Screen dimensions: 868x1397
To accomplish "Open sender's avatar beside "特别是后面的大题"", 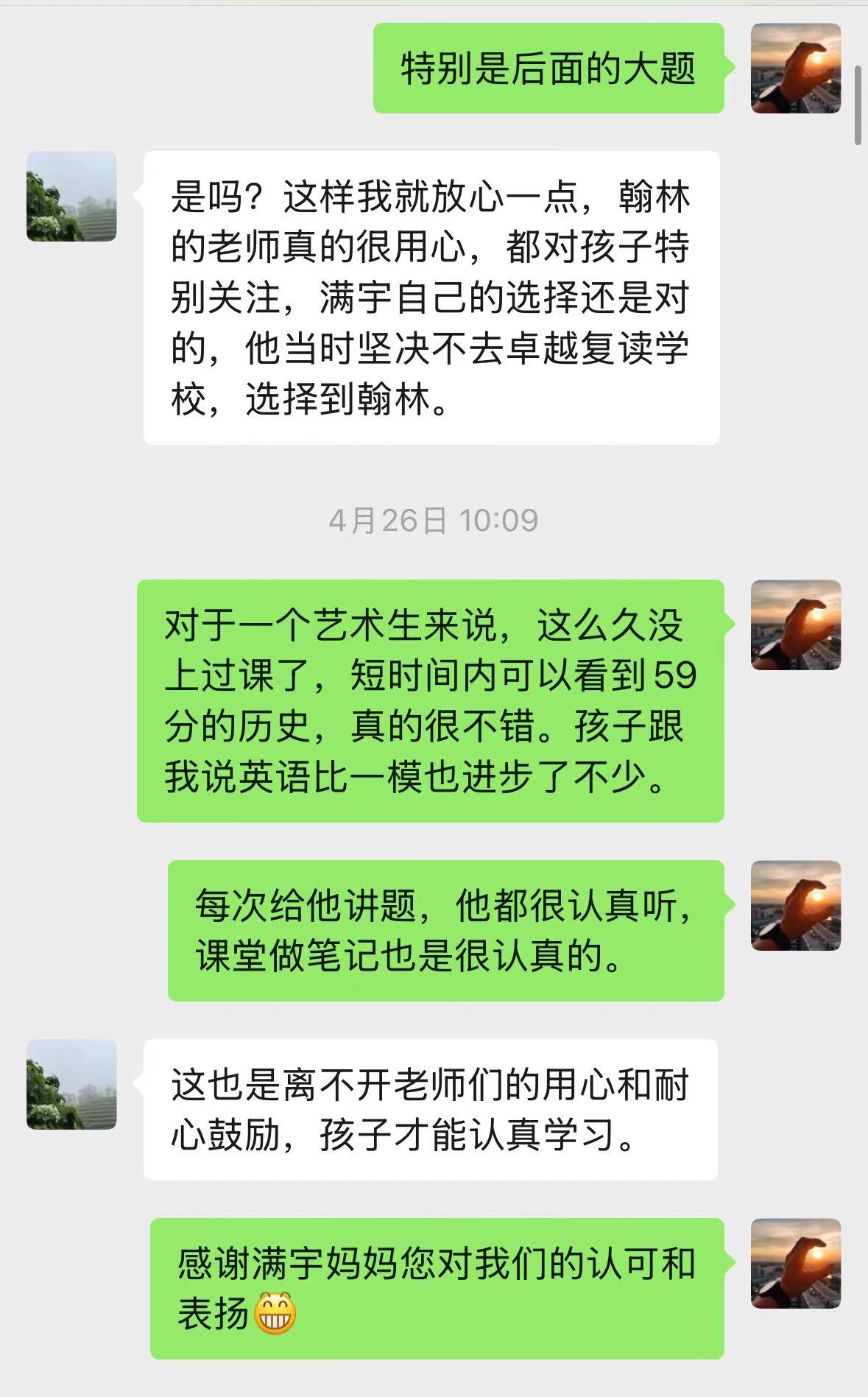I will 795,68.
